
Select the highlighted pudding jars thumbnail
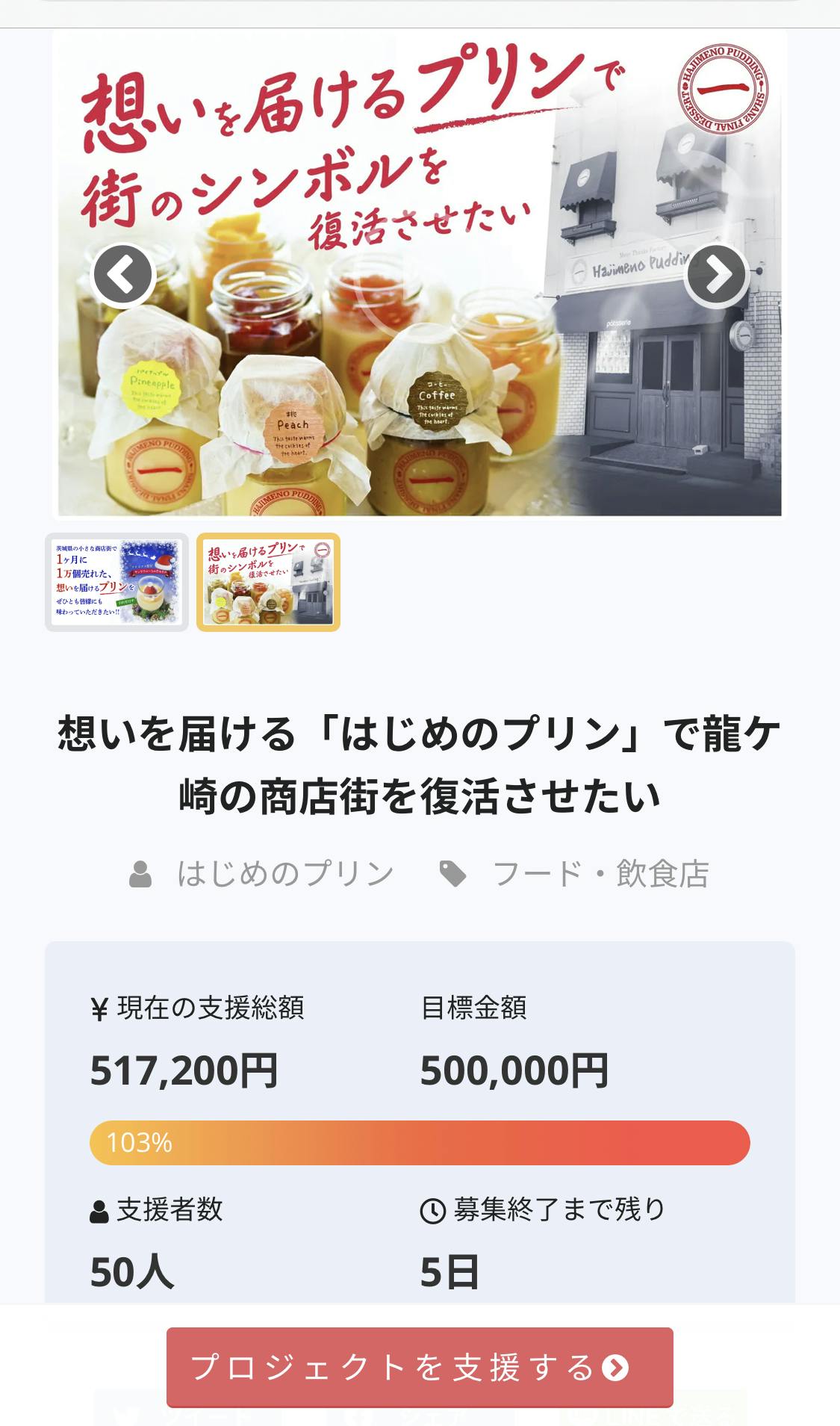point(268,582)
